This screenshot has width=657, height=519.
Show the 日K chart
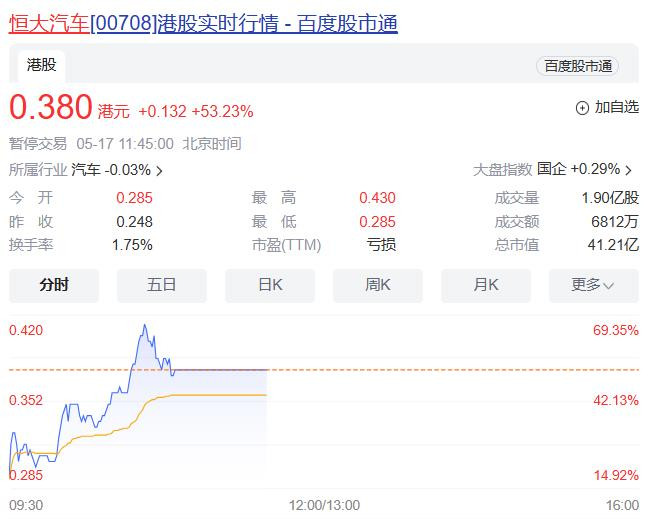click(x=270, y=285)
